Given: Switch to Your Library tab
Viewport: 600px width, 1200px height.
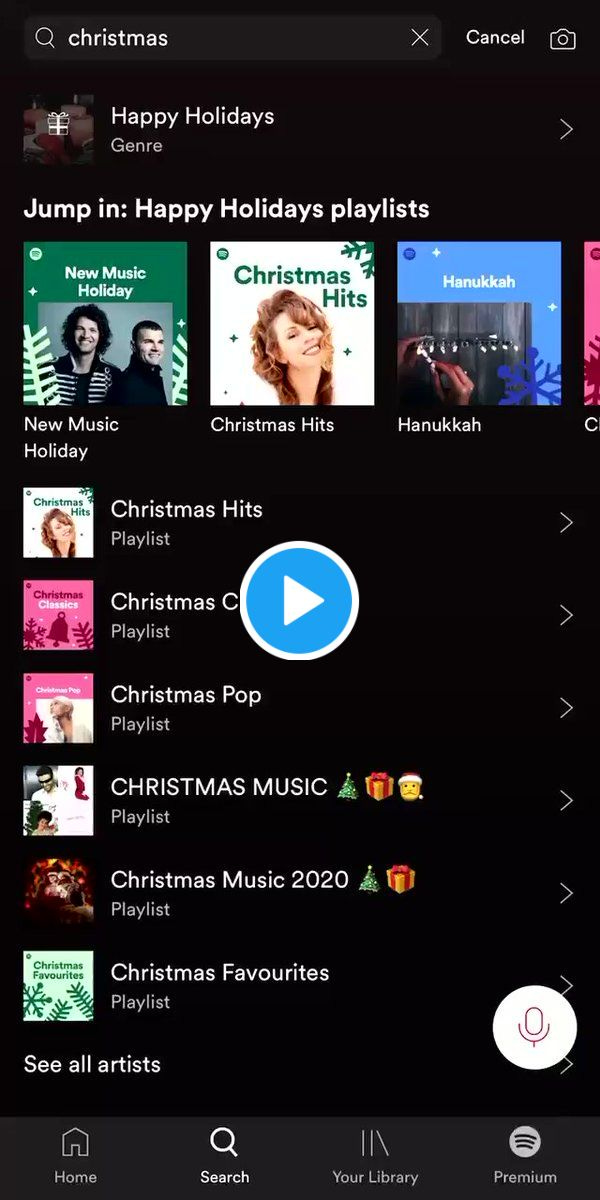Looking at the screenshot, I should click(375, 1155).
